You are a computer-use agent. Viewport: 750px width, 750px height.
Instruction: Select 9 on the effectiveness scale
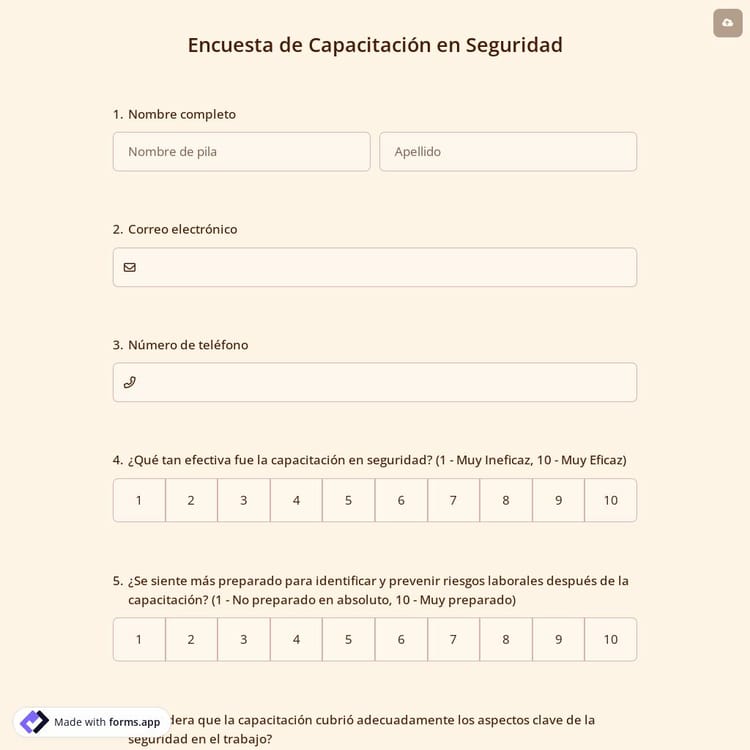pos(558,500)
